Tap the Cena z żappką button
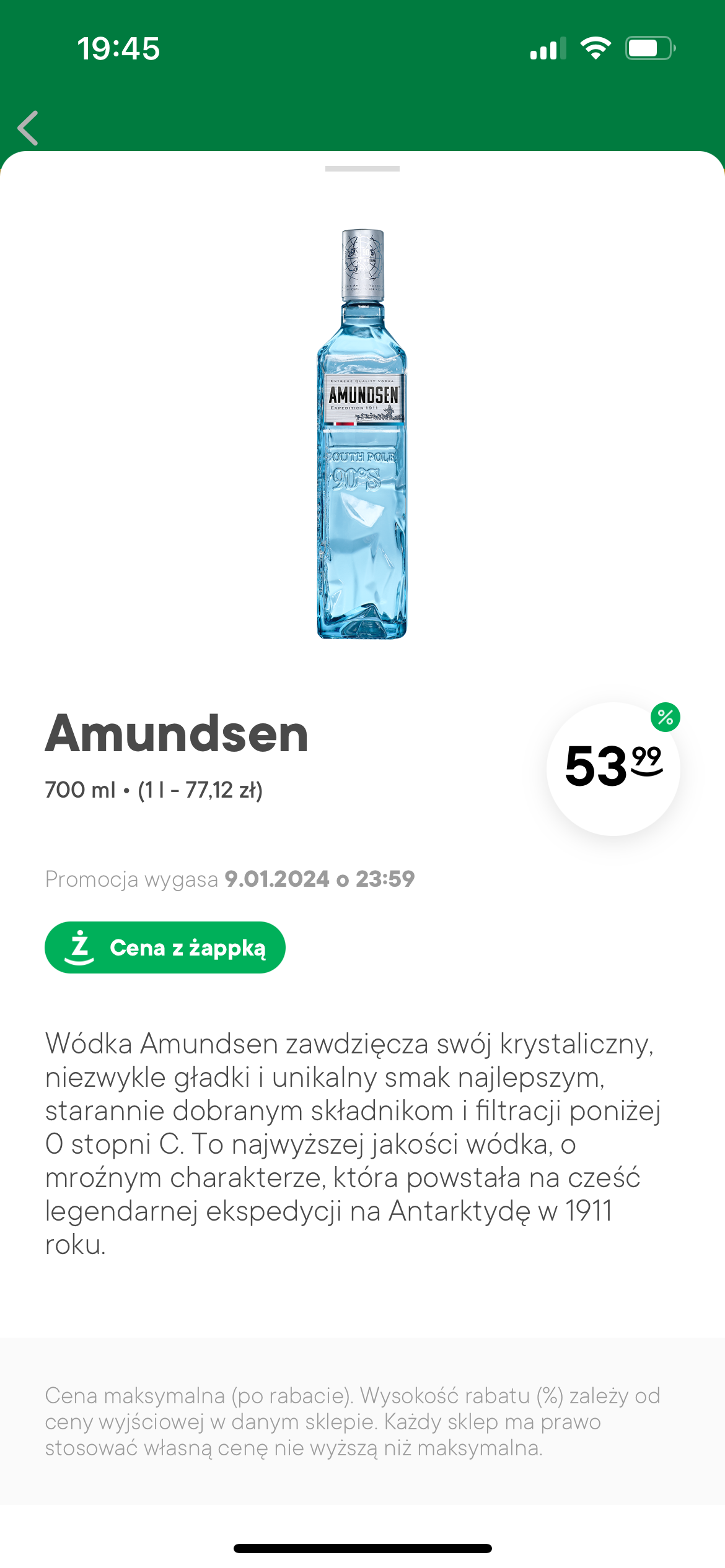Screen dimensions: 725x1568 click(165, 947)
